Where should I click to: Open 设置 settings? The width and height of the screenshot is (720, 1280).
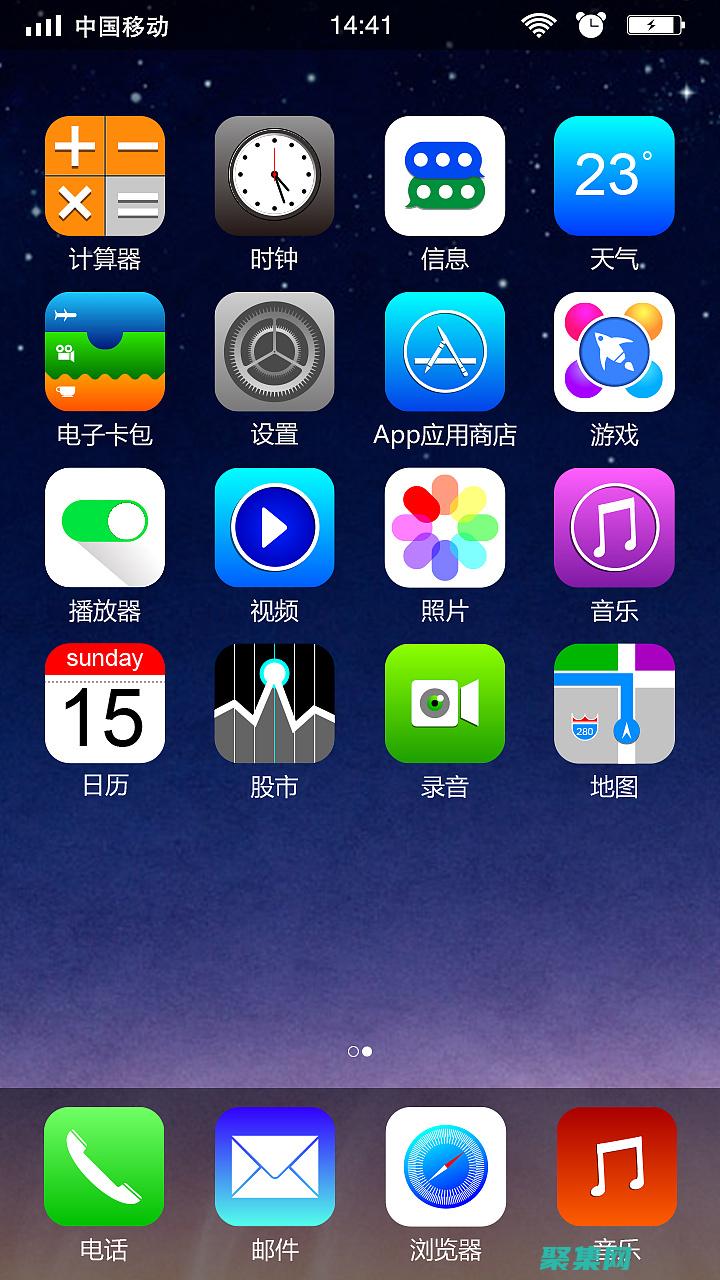point(274,352)
